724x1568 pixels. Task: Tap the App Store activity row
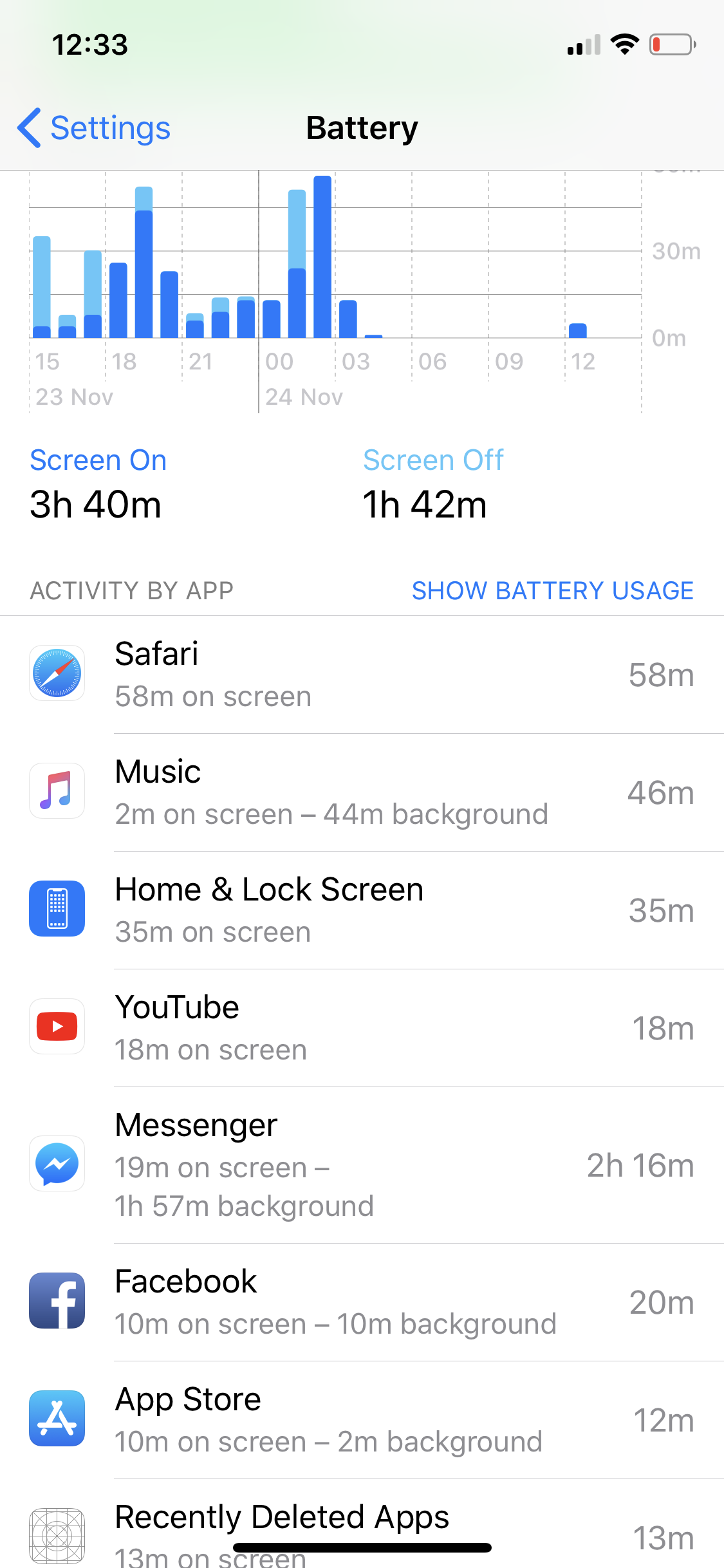click(362, 1420)
